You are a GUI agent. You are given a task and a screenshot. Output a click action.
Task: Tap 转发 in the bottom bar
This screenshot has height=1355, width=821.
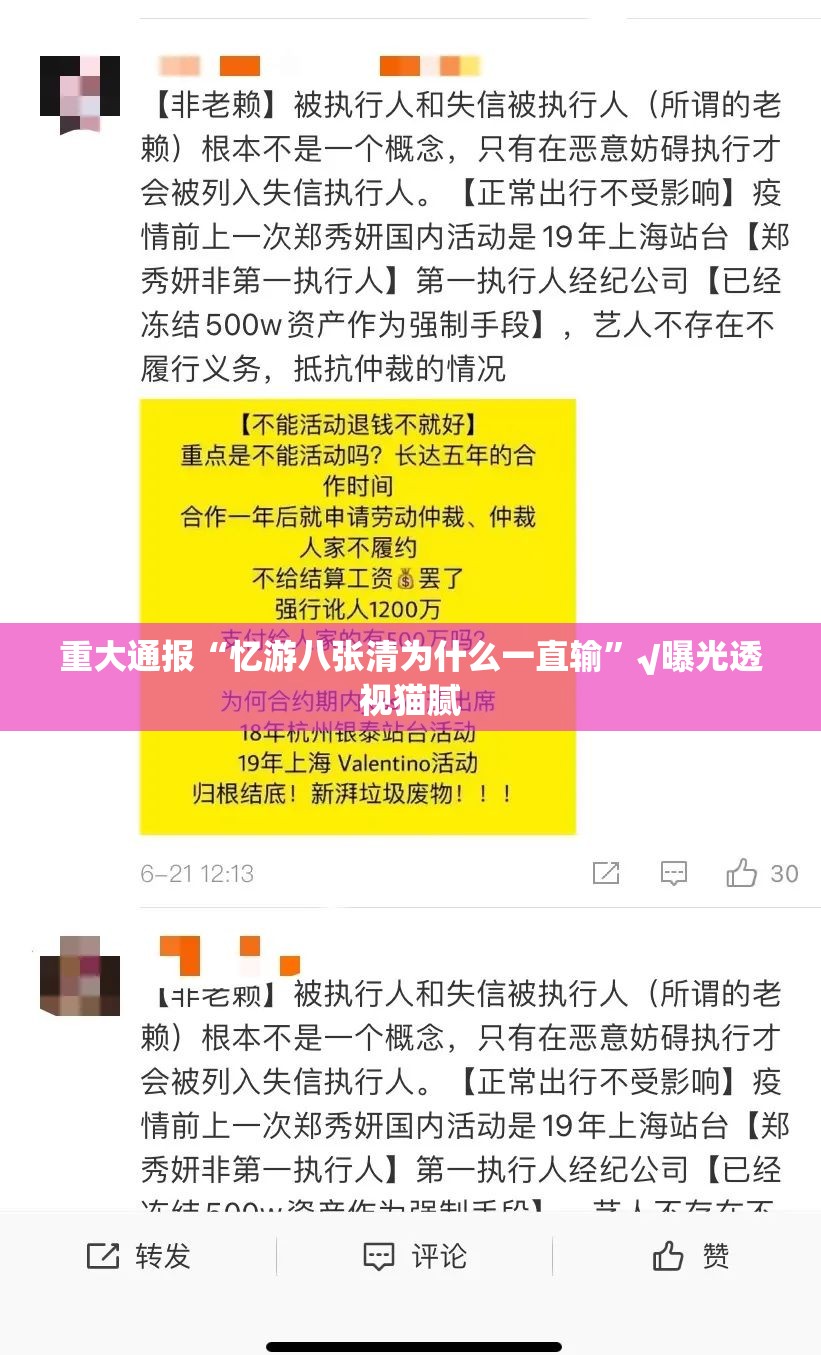click(x=138, y=1256)
